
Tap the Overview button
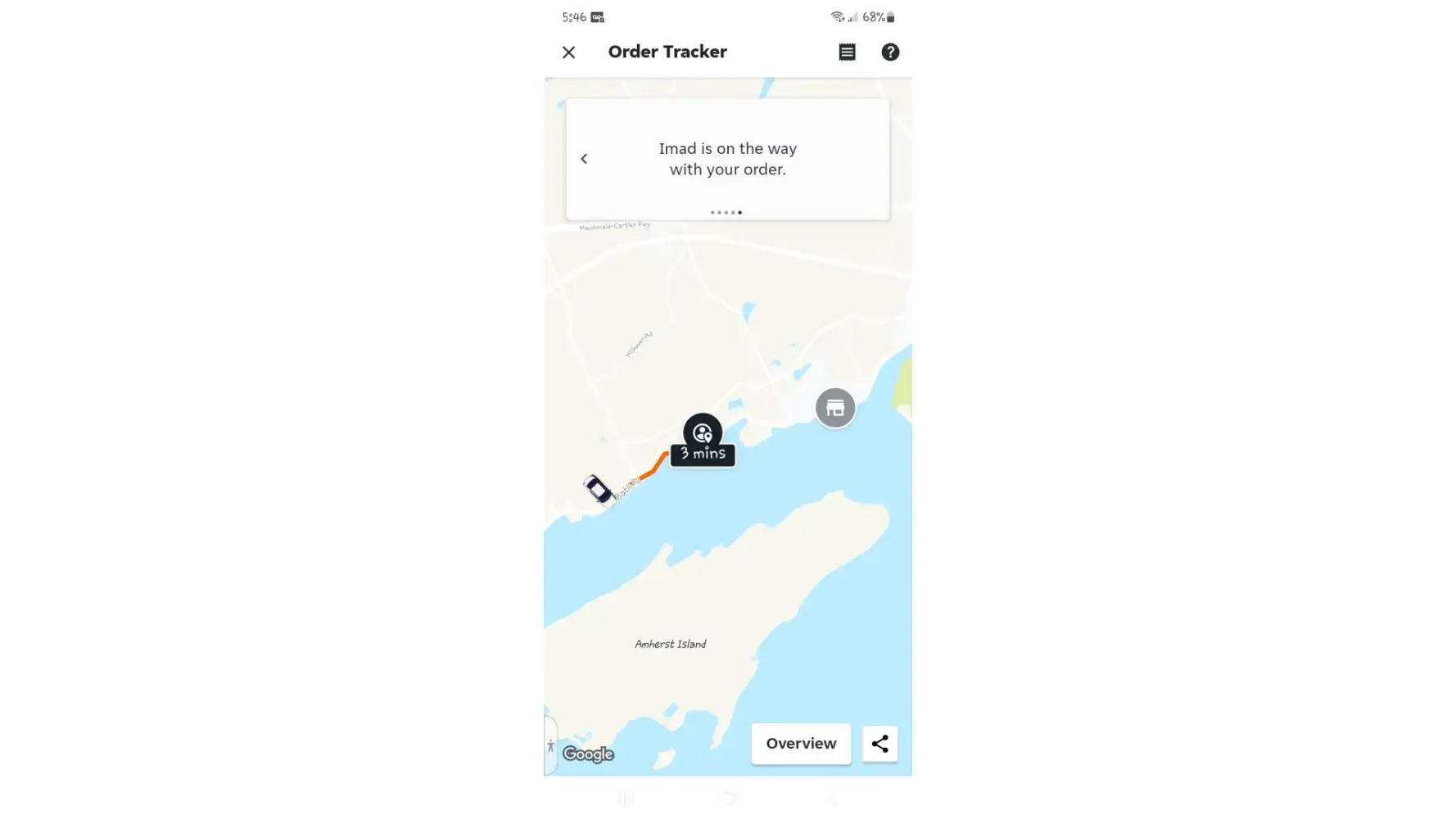click(801, 744)
